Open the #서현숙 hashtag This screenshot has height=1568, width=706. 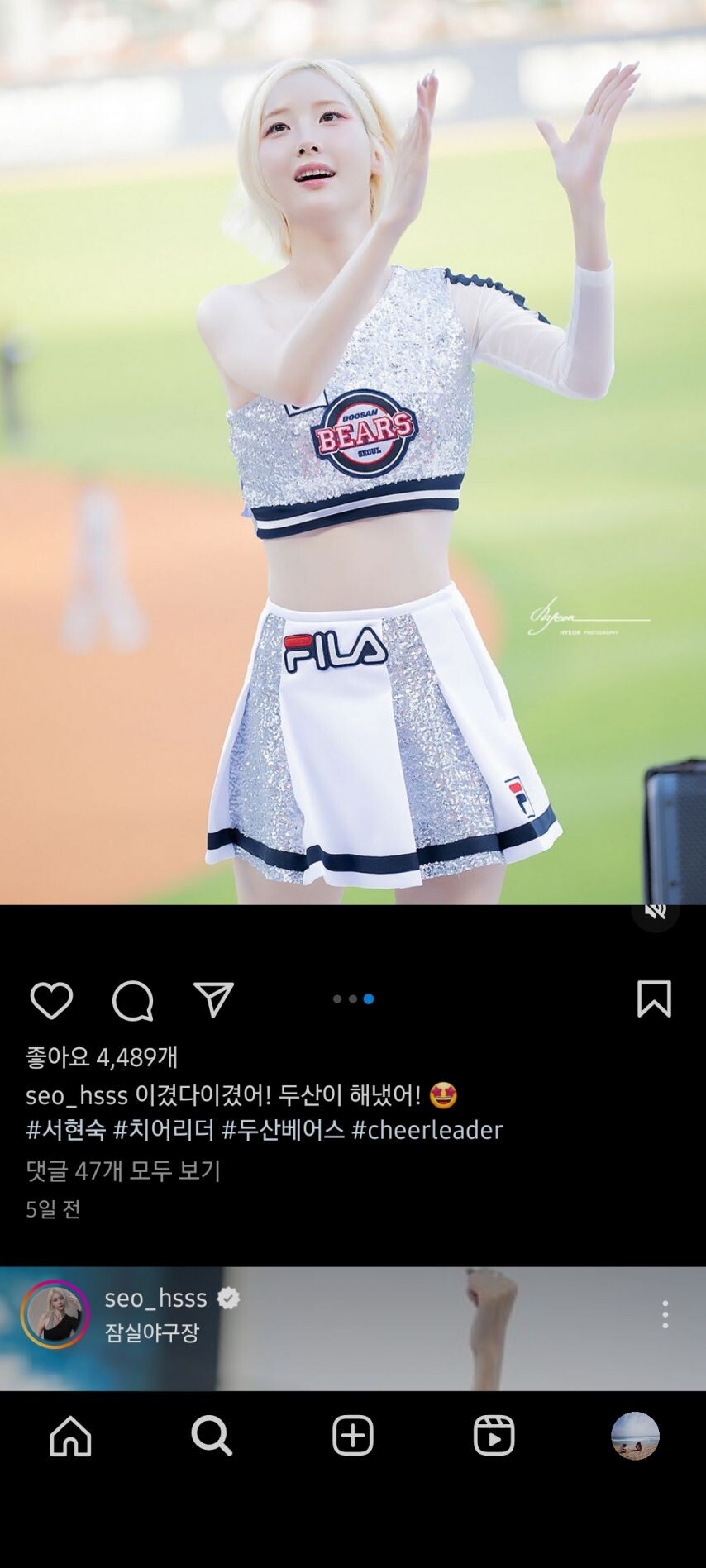(x=66, y=1129)
